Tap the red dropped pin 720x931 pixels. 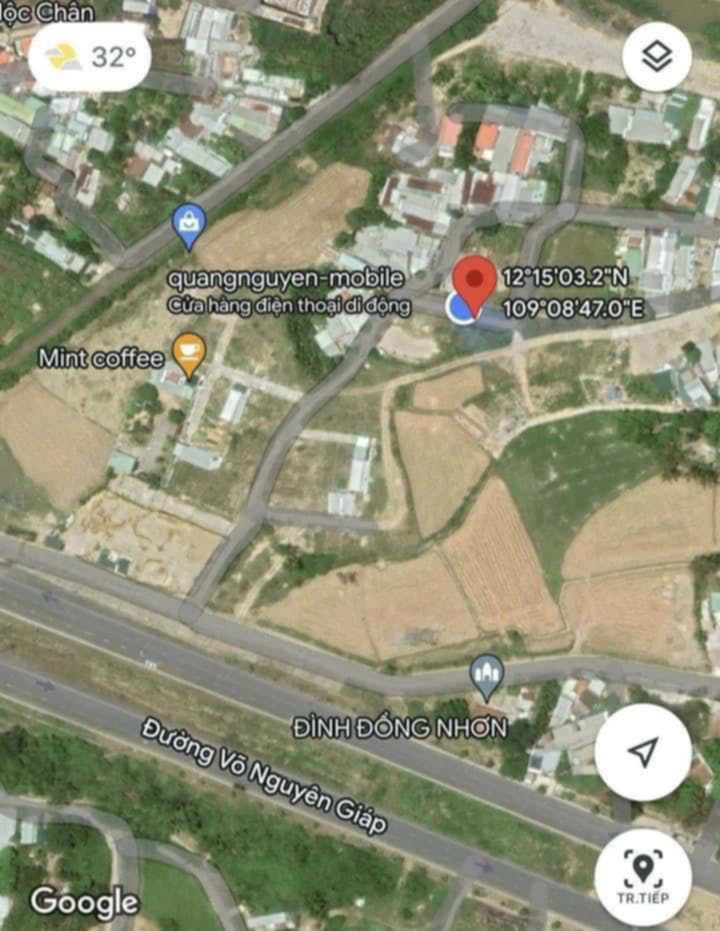tap(475, 282)
